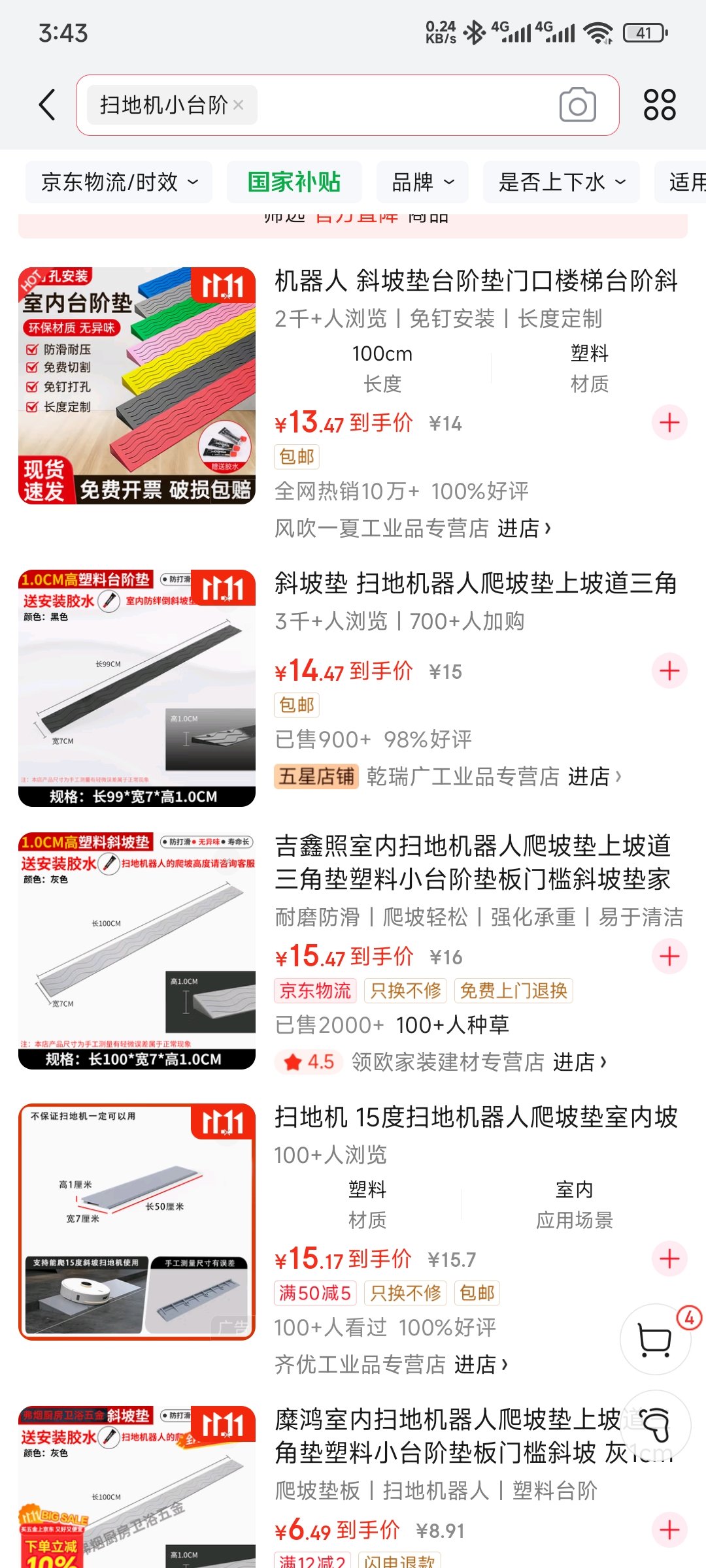The image size is (706, 1568).
Task: Remove the 扫地机小台阶 search keyword
Action: click(x=239, y=105)
